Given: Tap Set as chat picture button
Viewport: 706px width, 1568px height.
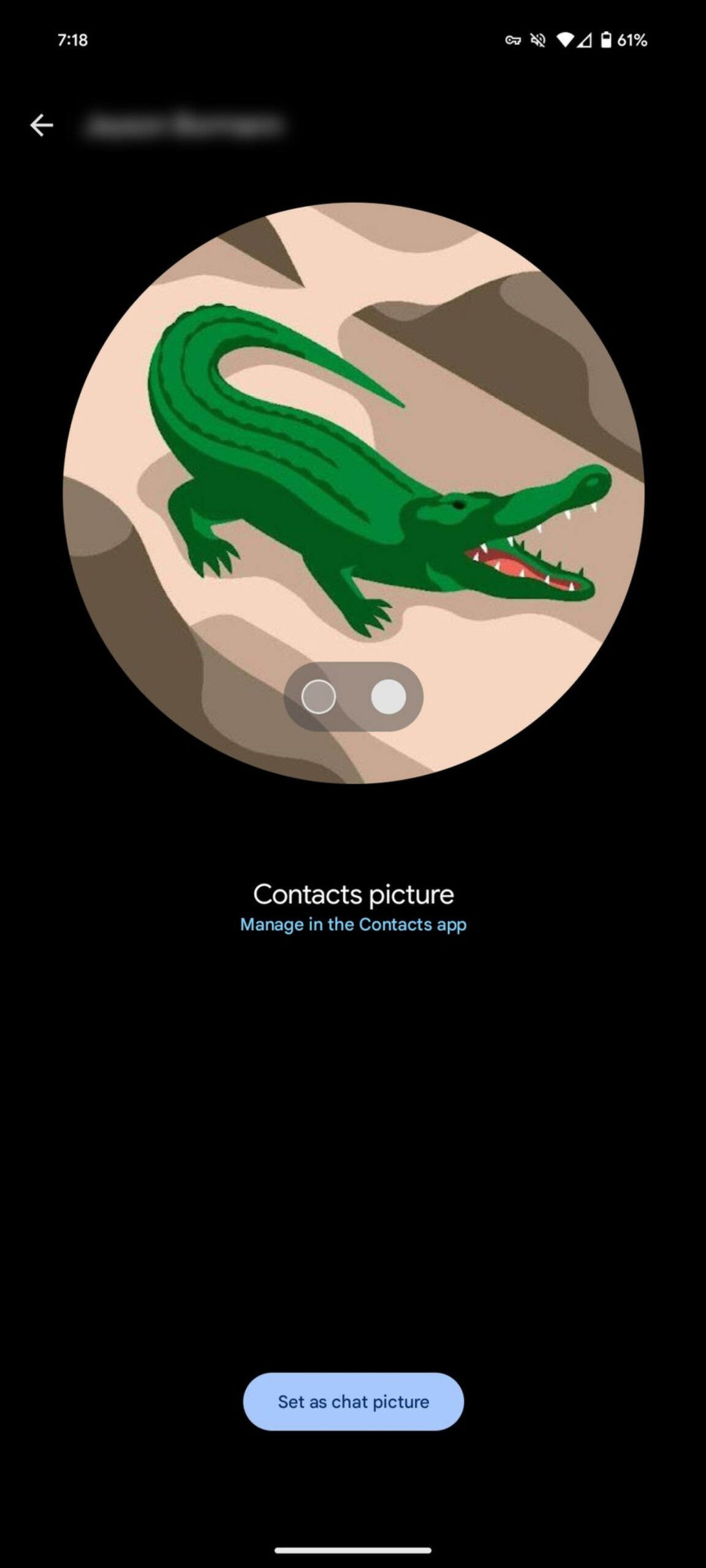Looking at the screenshot, I should [x=353, y=1401].
